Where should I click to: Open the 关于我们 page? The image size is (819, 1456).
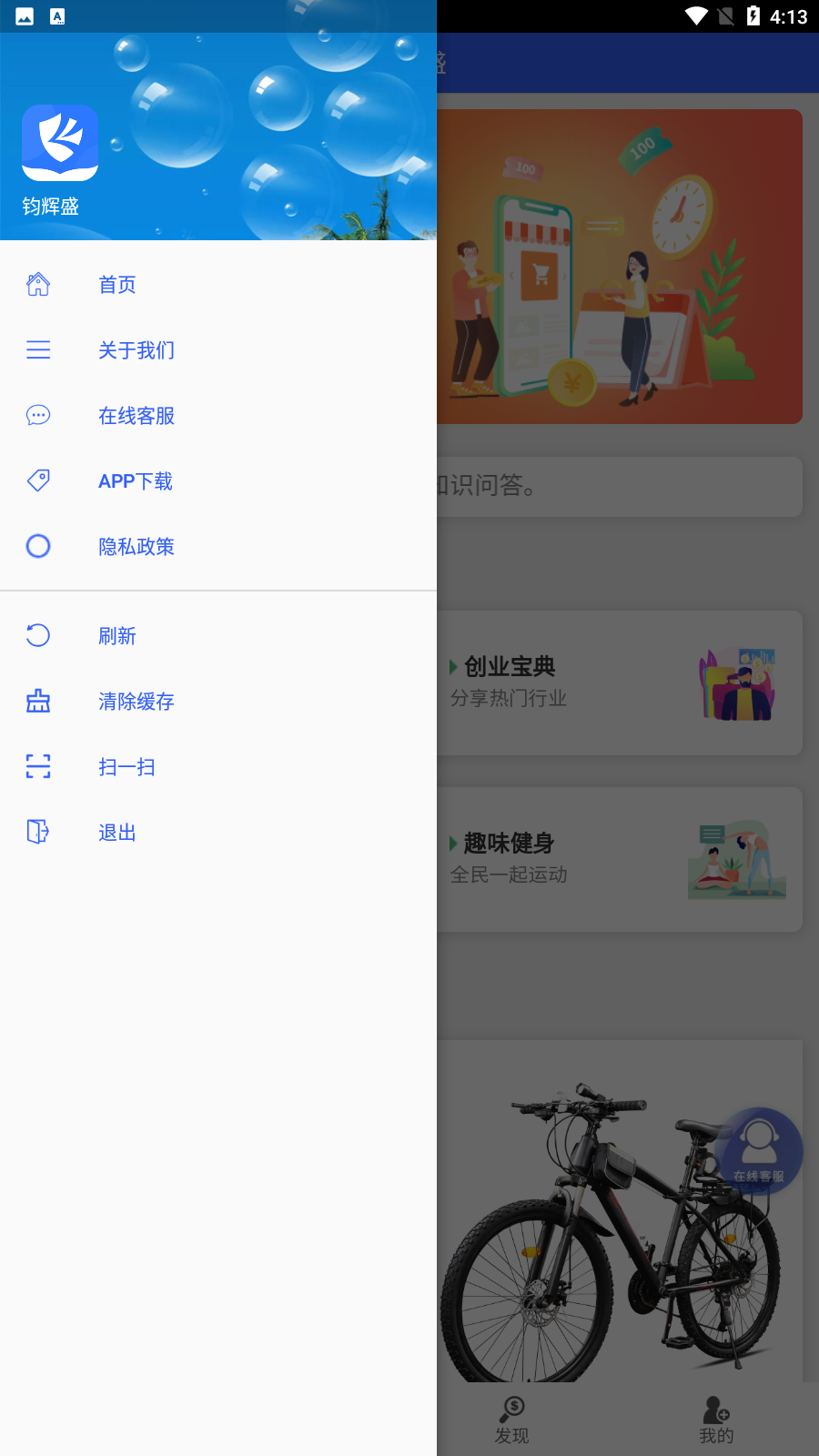pos(136,350)
